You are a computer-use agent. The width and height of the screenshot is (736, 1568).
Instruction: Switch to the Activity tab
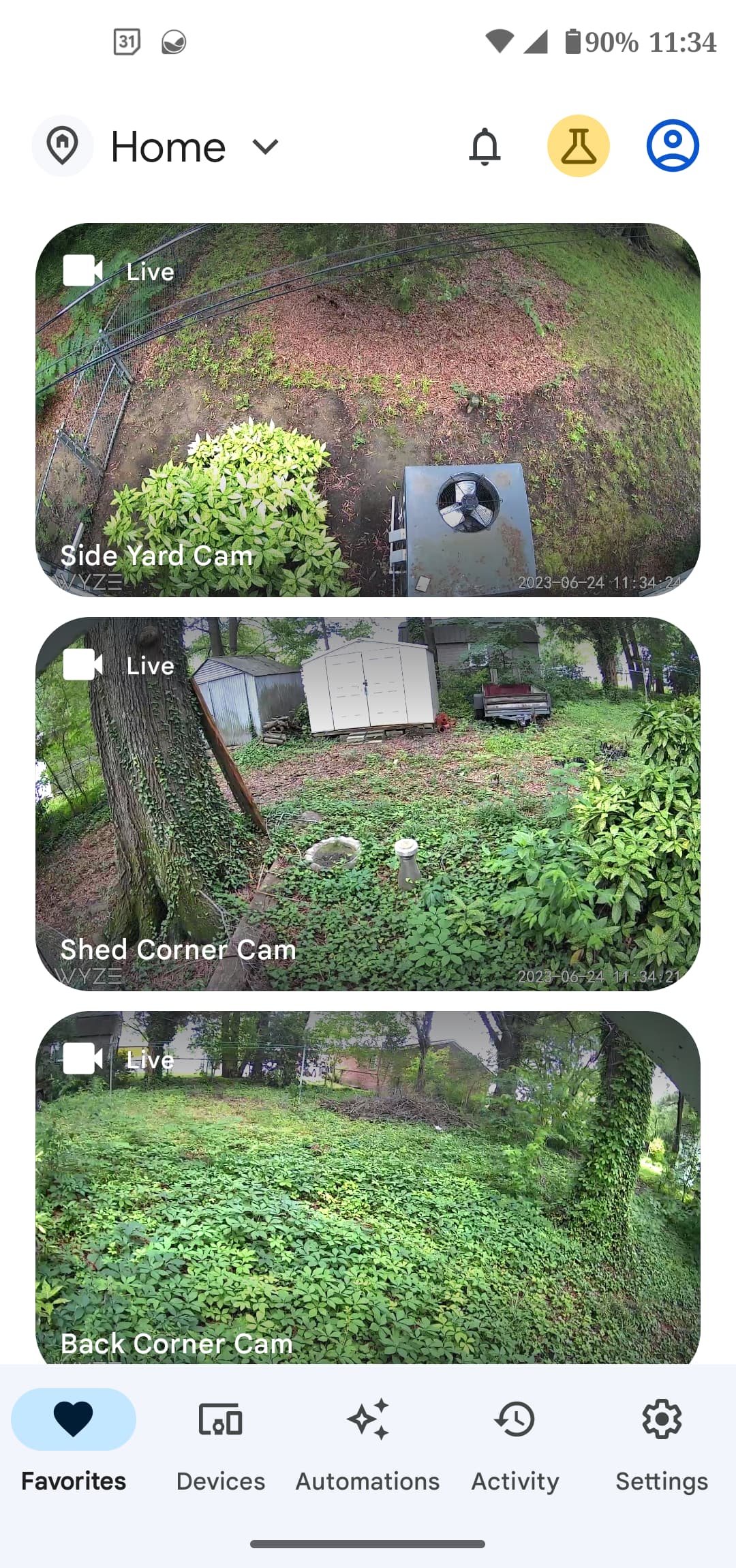tap(515, 1440)
